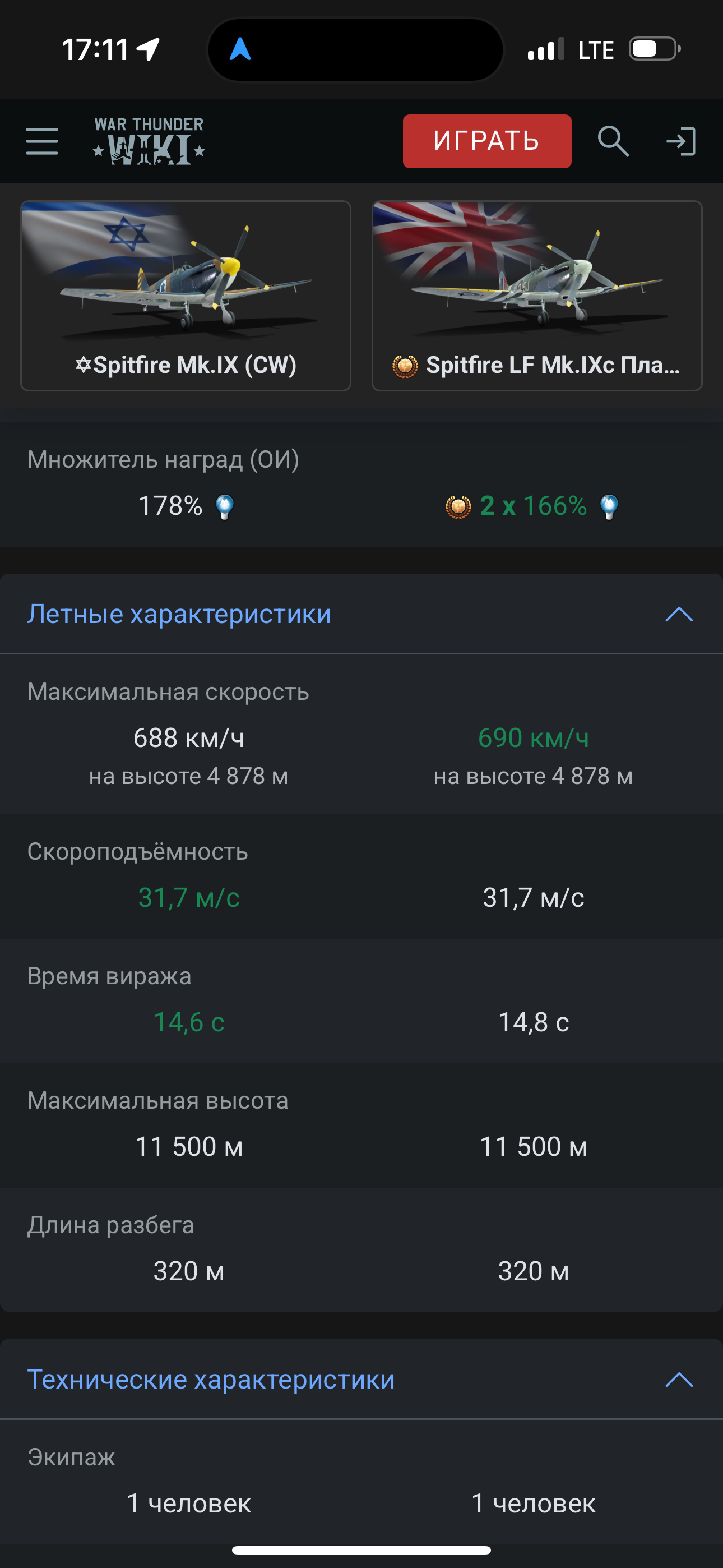Tap the login icon

coord(680,141)
